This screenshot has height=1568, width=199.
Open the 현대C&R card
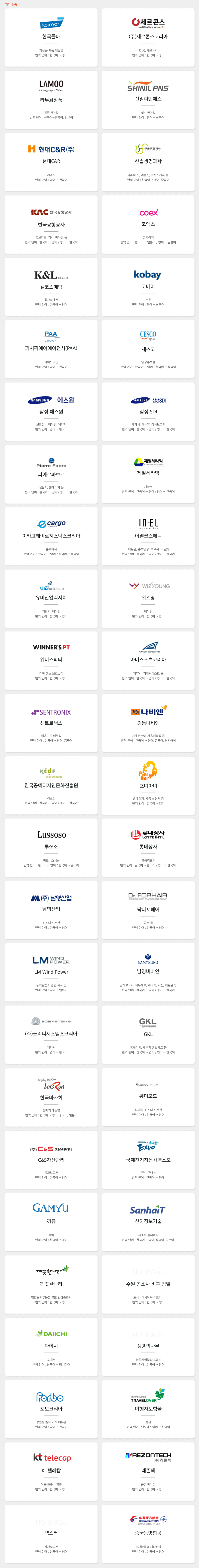(51, 162)
